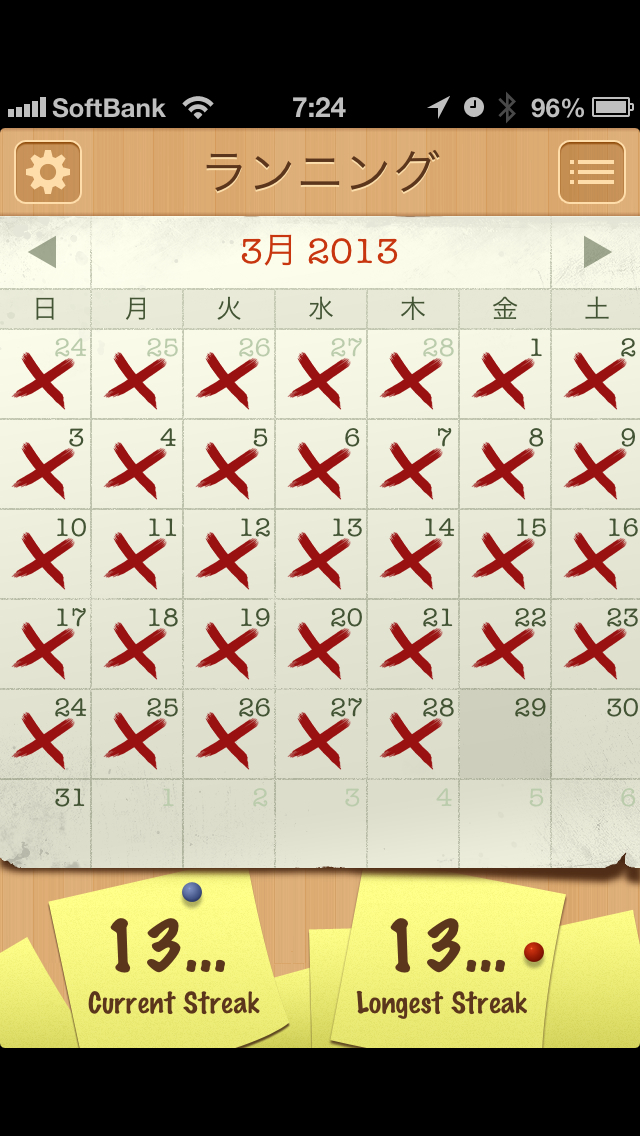The width and height of the screenshot is (640, 1136).
Task: Open the habit list menu
Action: pyautogui.click(x=591, y=172)
